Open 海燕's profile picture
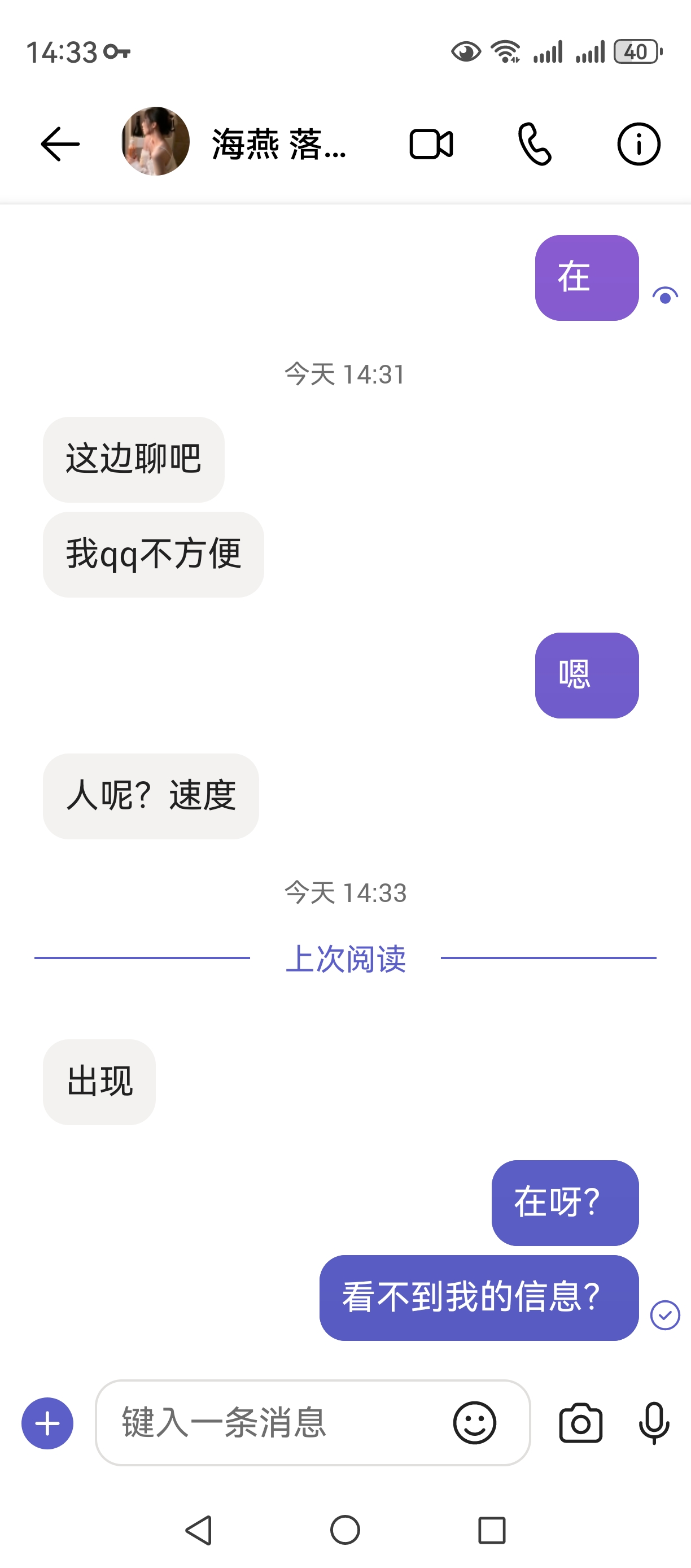The width and height of the screenshot is (691, 1568). click(x=156, y=142)
